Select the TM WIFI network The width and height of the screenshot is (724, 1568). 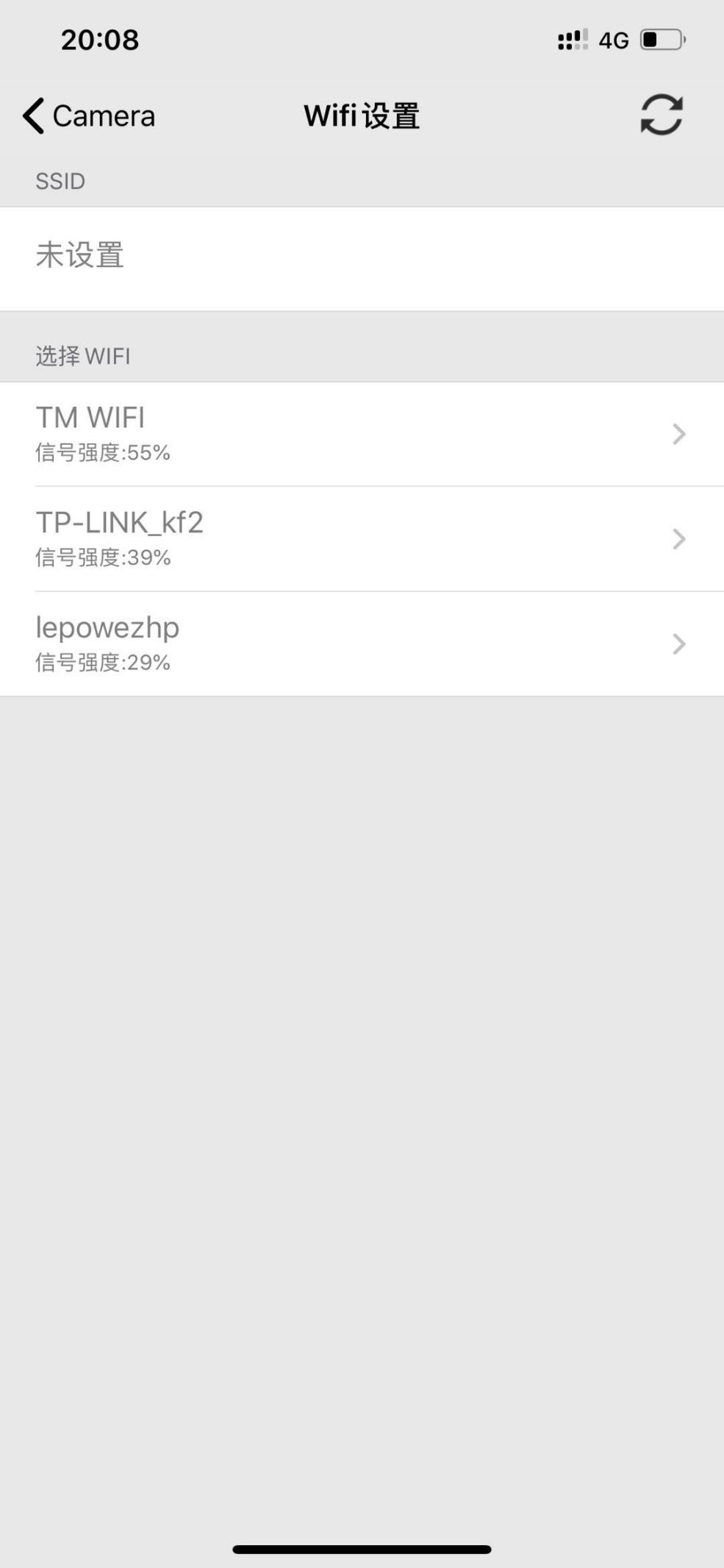(360, 434)
